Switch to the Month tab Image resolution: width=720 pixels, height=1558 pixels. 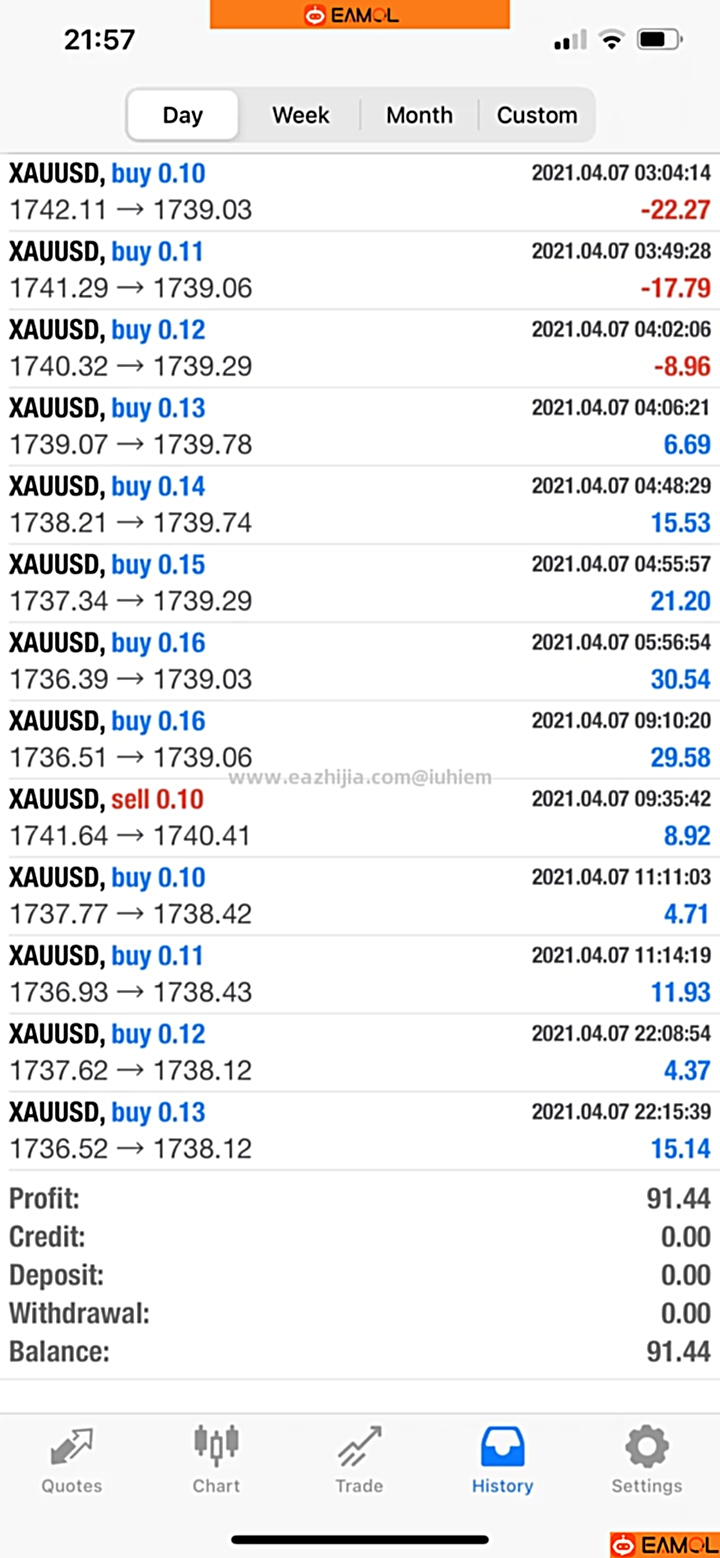(419, 115)
